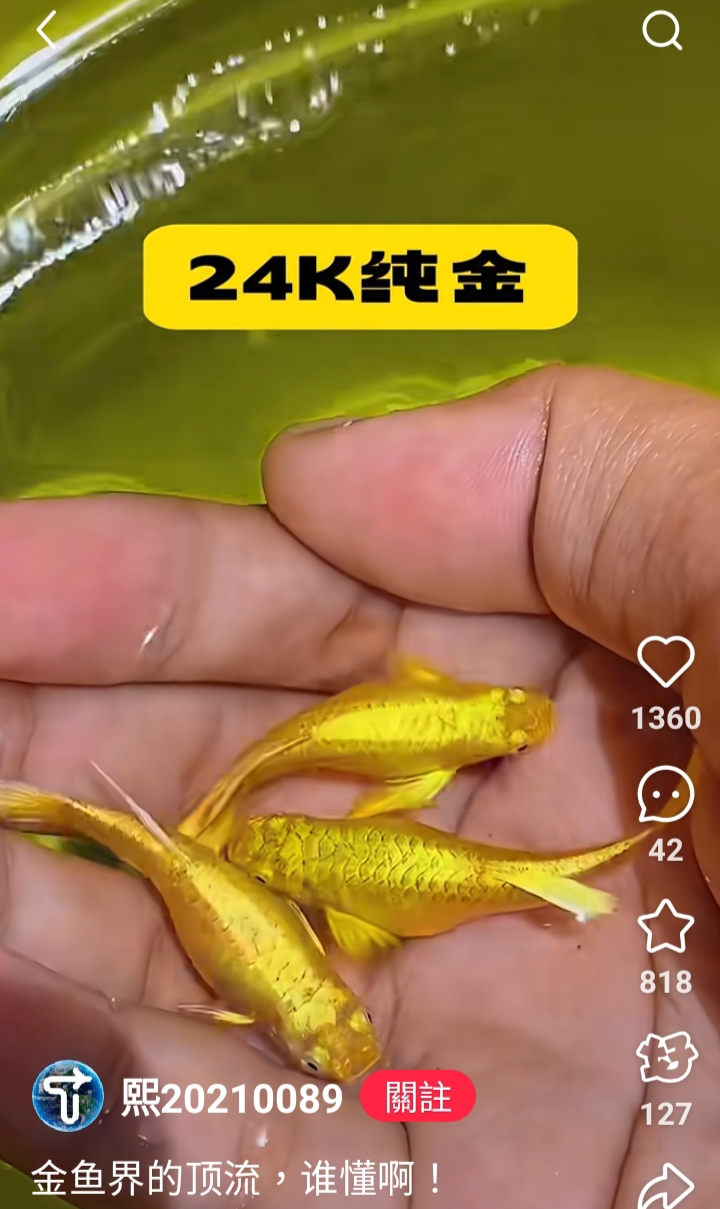720x1209 pixels.
Task: Follow the user via 關註 button
Action: point(418,1098)
